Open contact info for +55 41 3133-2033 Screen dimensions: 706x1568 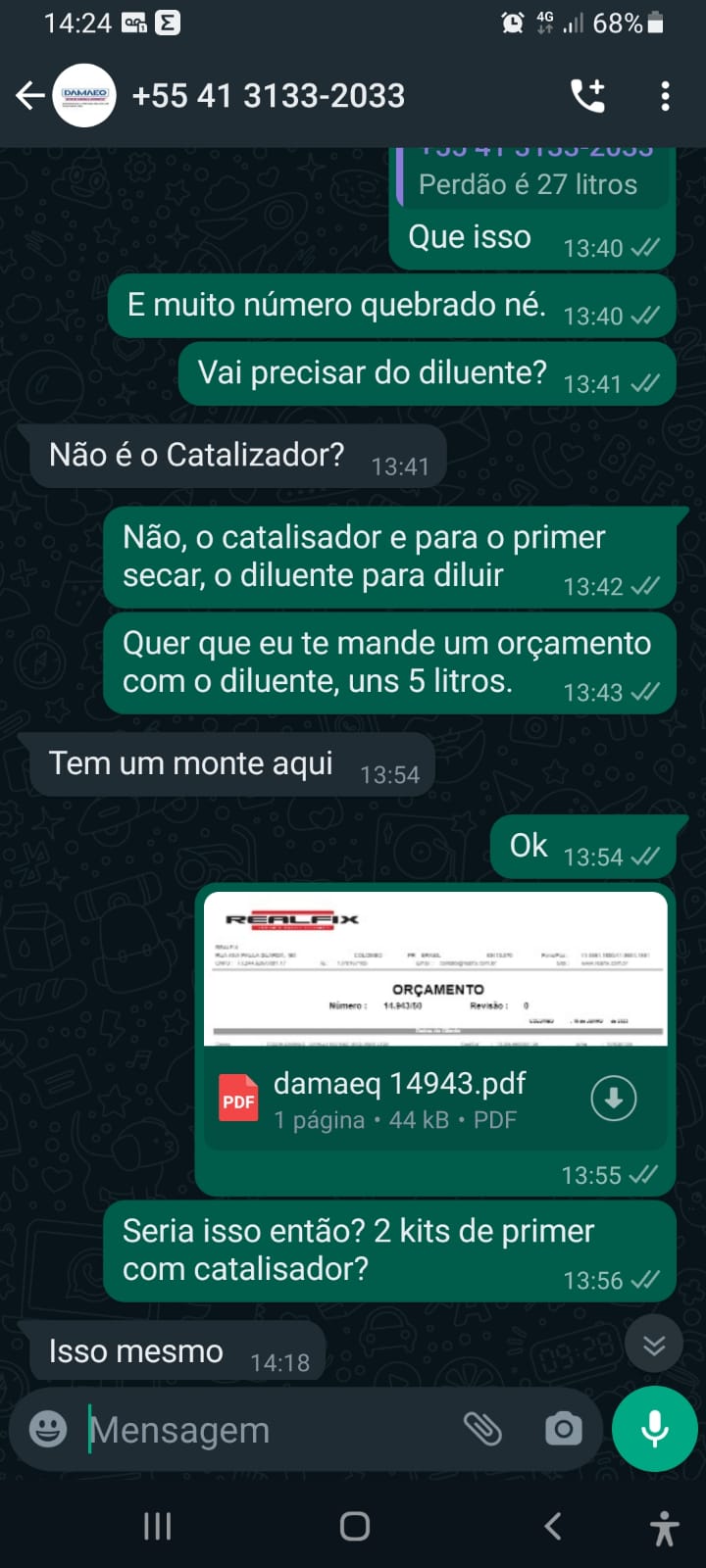tap(268, 96)
